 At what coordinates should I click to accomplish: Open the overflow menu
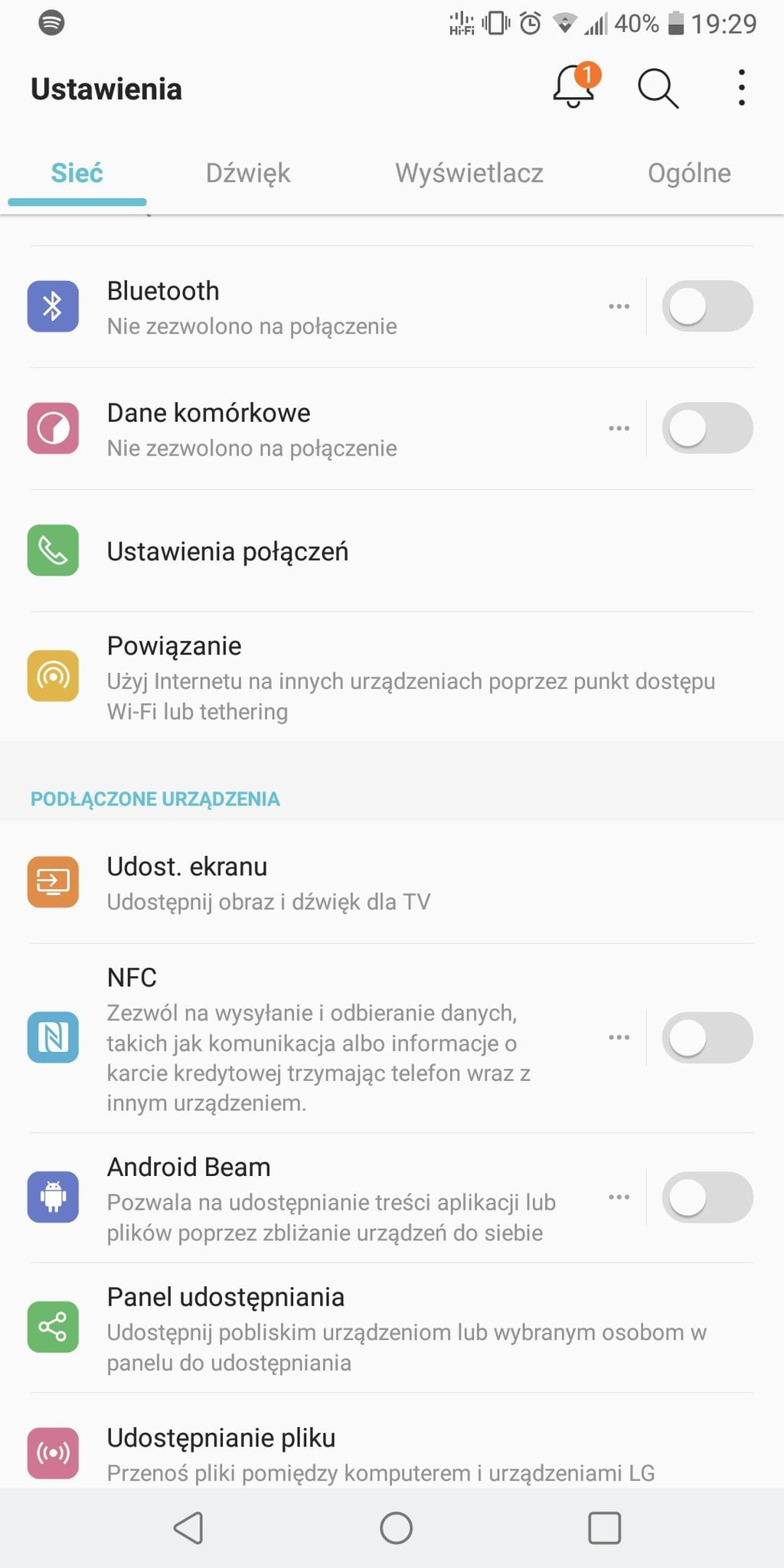[741, 87]
